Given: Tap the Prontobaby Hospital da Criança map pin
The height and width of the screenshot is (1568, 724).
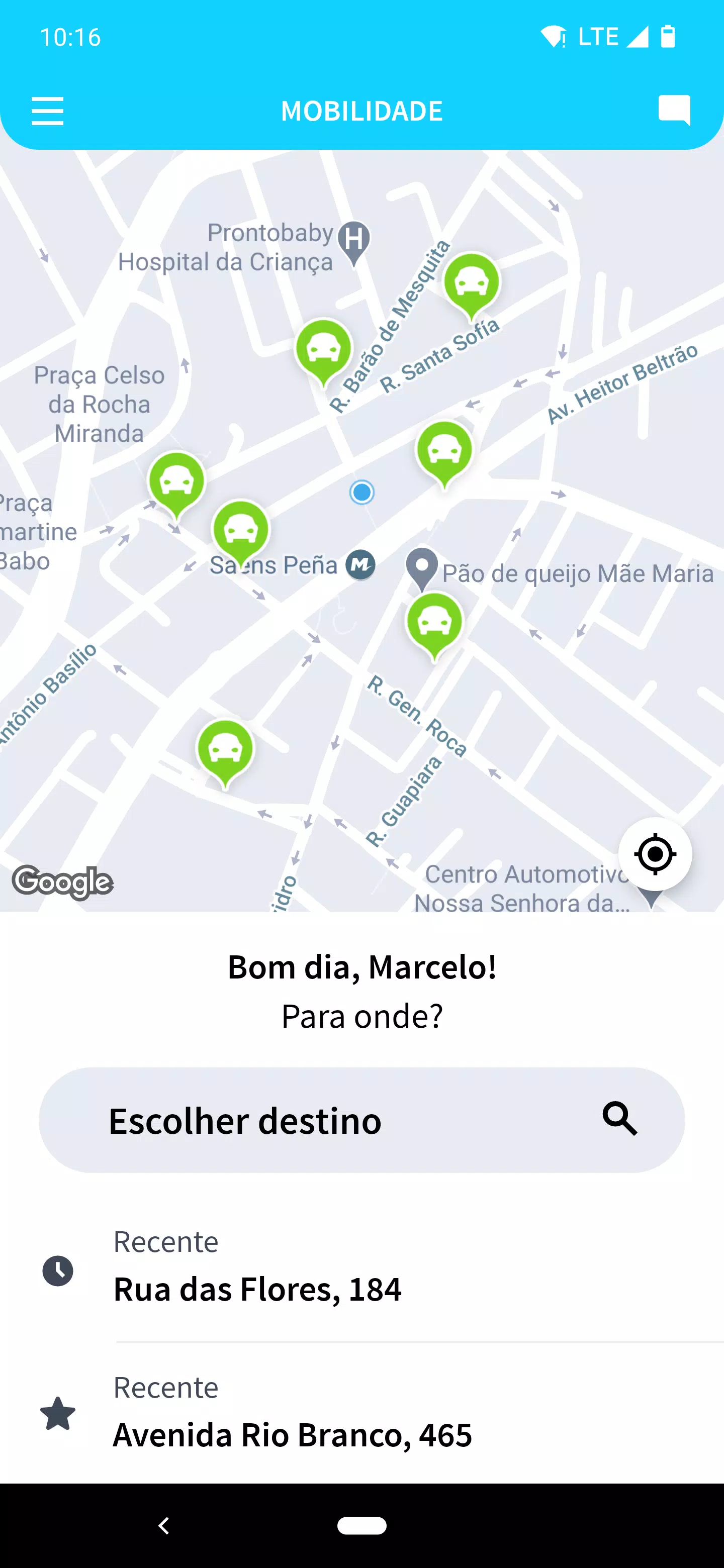Looking at the screenshot, I should (353, 239).
